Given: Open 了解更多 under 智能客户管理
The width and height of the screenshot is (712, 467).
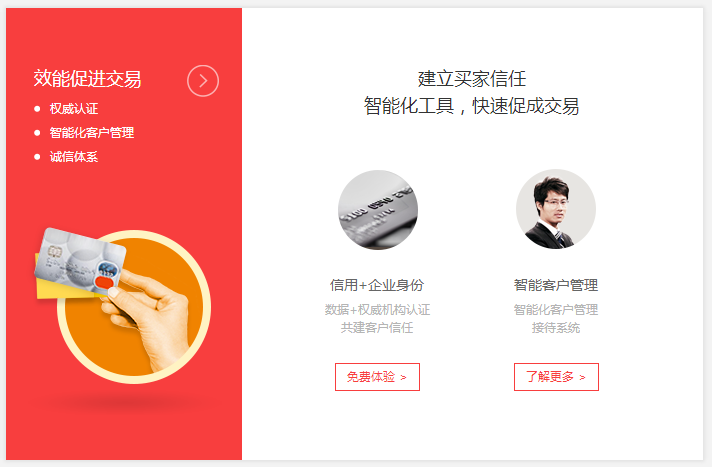Looking at the screenshot, I should pyautogui.click(x=556, y=377).
